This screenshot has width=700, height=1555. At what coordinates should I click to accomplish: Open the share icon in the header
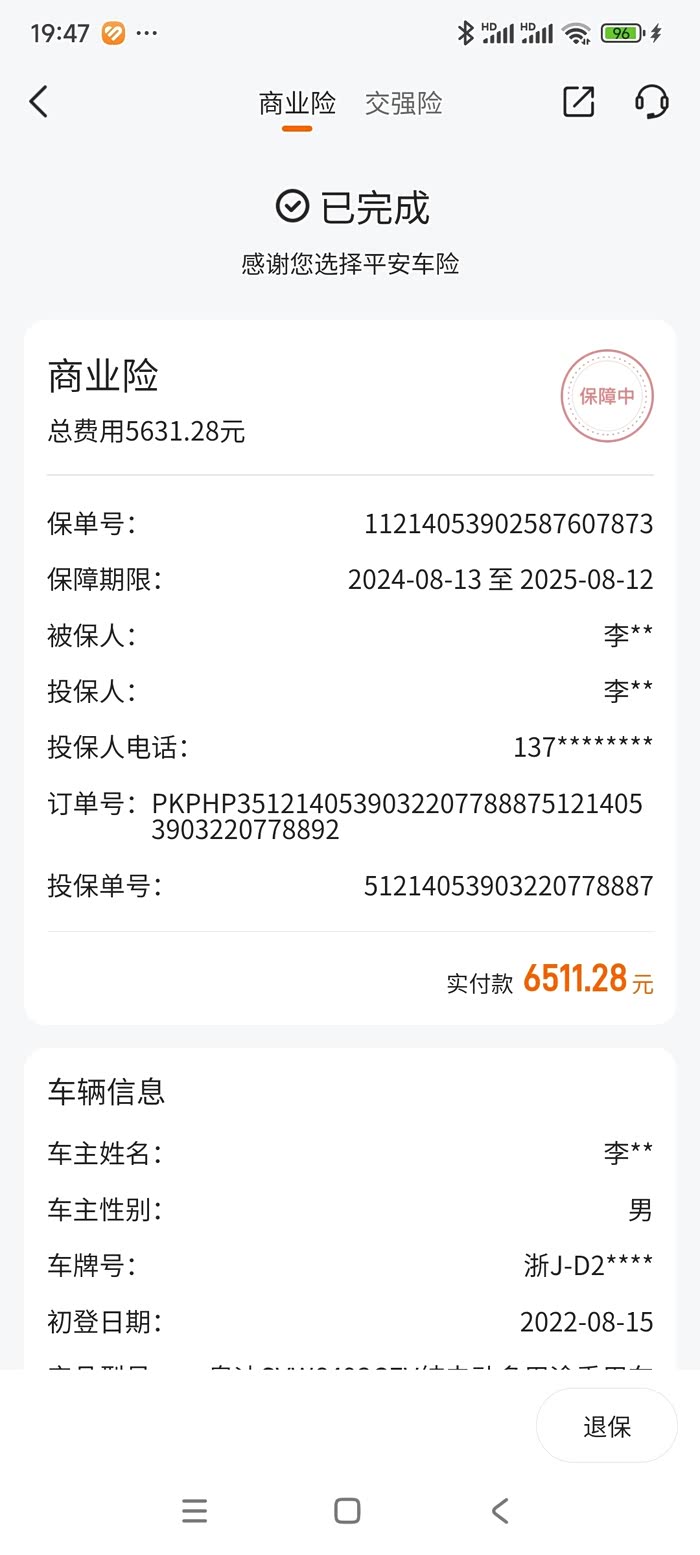tap(578, 102)
